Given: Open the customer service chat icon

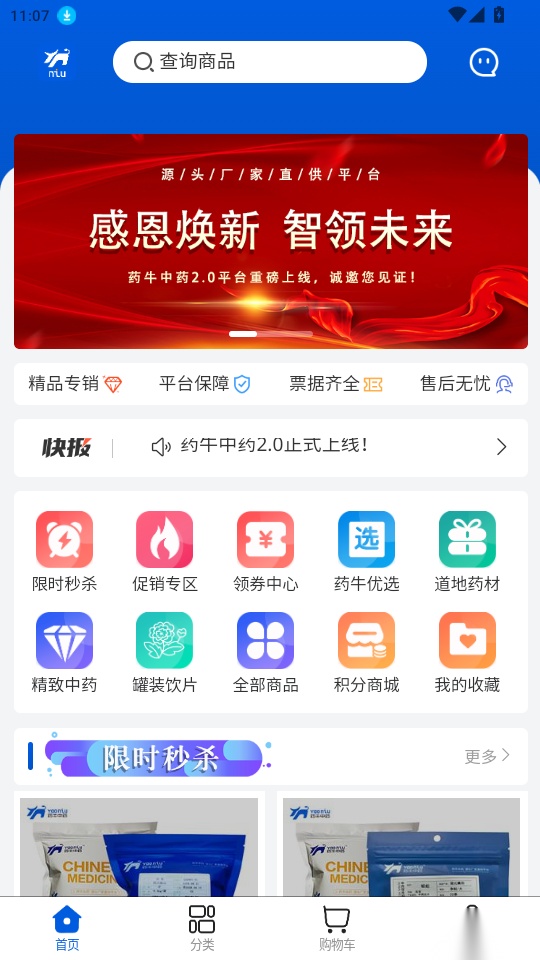Looking at the screenshot, I should point(484,62).
